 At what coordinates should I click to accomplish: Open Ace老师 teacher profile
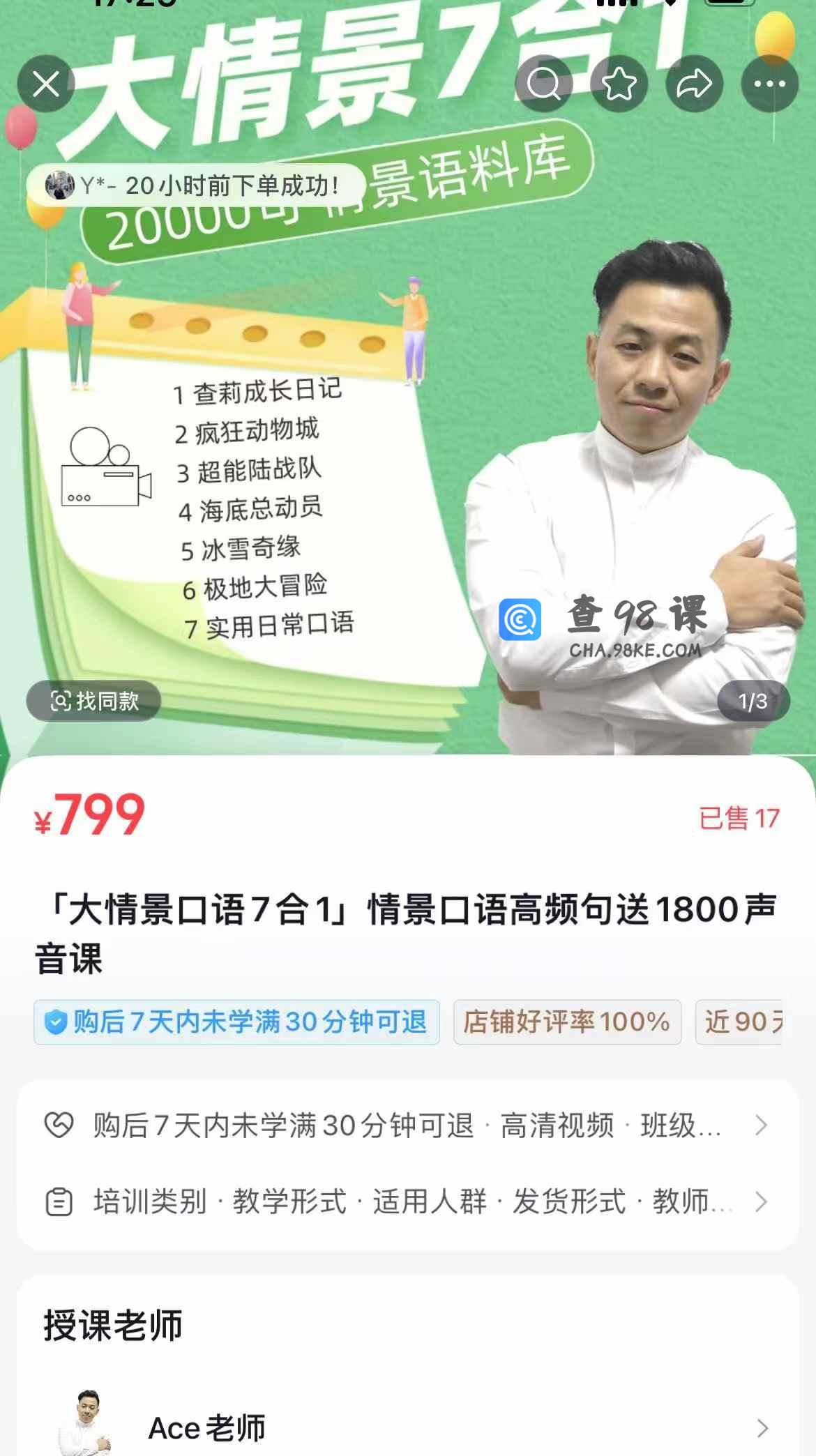click(407, 1427)
